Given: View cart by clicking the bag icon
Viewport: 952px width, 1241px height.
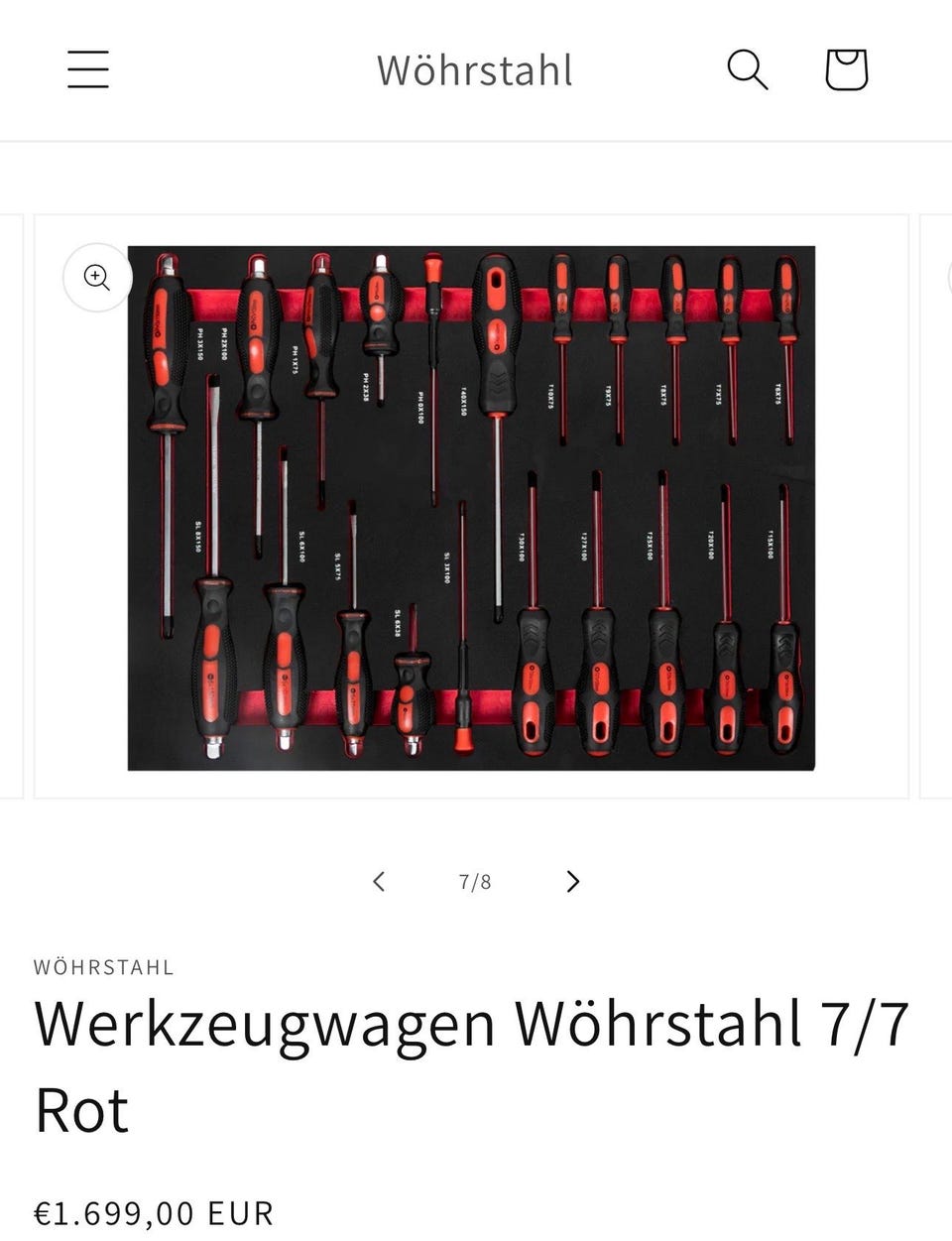Looking at the screenshot, I should 844,69.
